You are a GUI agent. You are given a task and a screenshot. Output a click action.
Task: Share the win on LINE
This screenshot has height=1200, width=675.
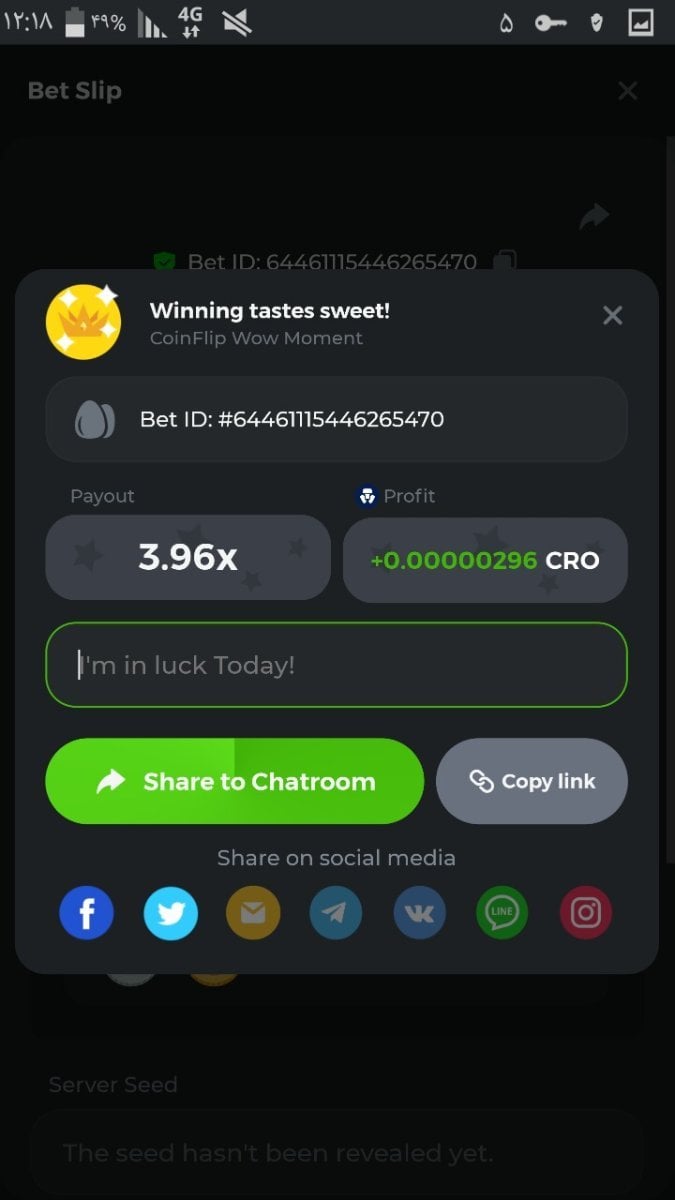(502, 912)
